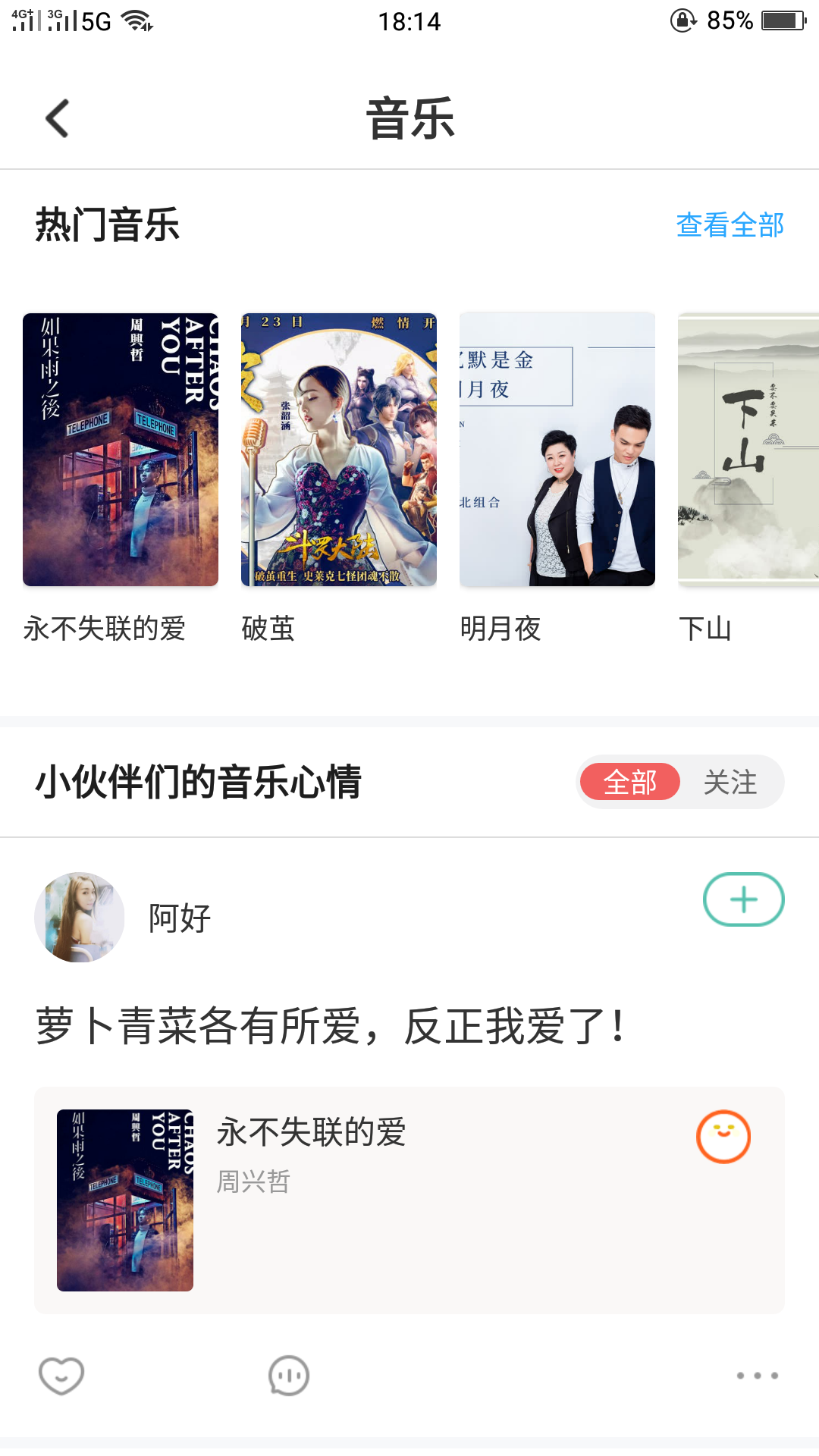The height and width of the screenshot is (1456, 819).
Task: Follow 阿好 with the plus button
Action: coord(743,900)
